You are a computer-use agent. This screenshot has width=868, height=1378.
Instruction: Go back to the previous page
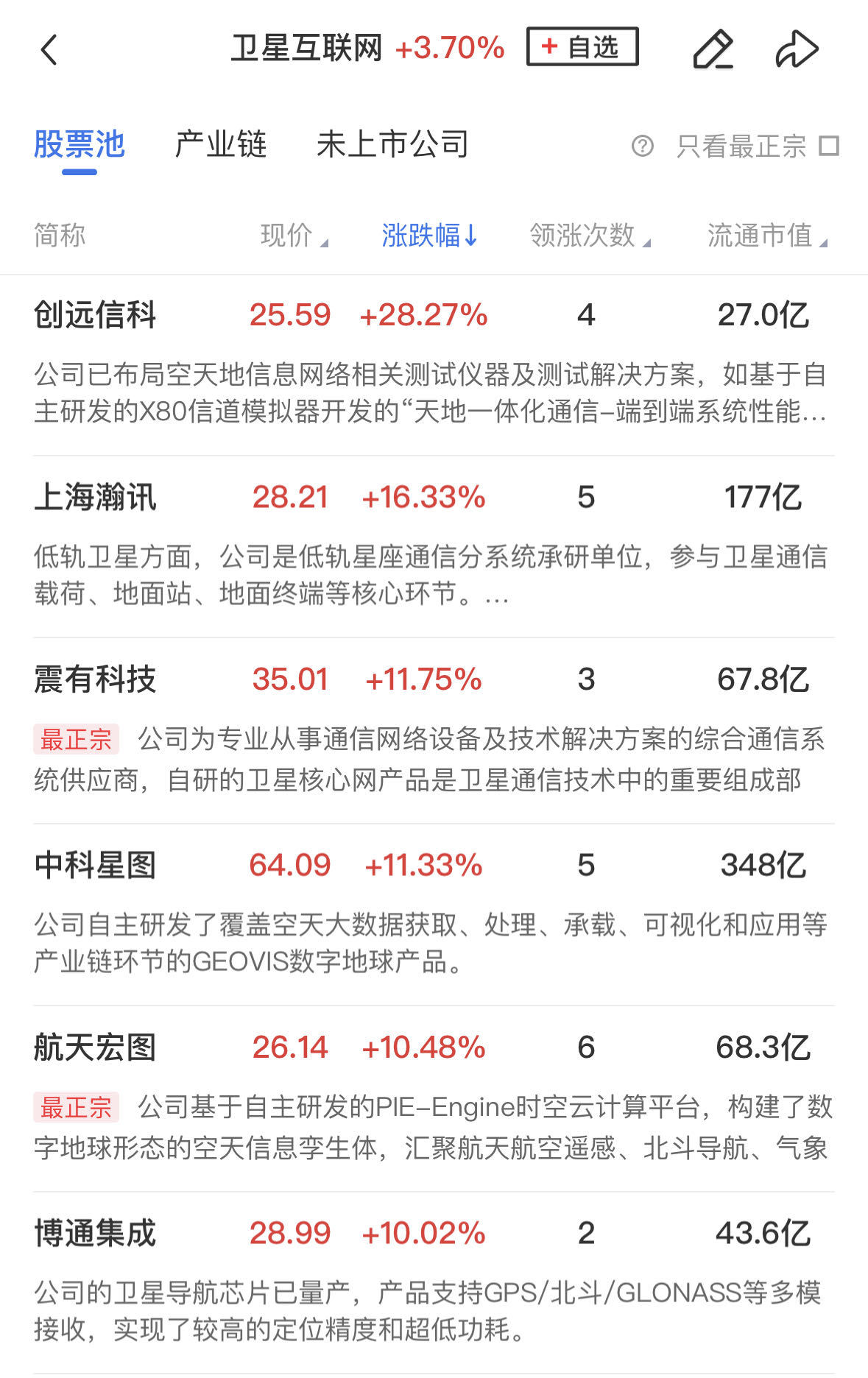pyautogui.click(x=49, y=50)
